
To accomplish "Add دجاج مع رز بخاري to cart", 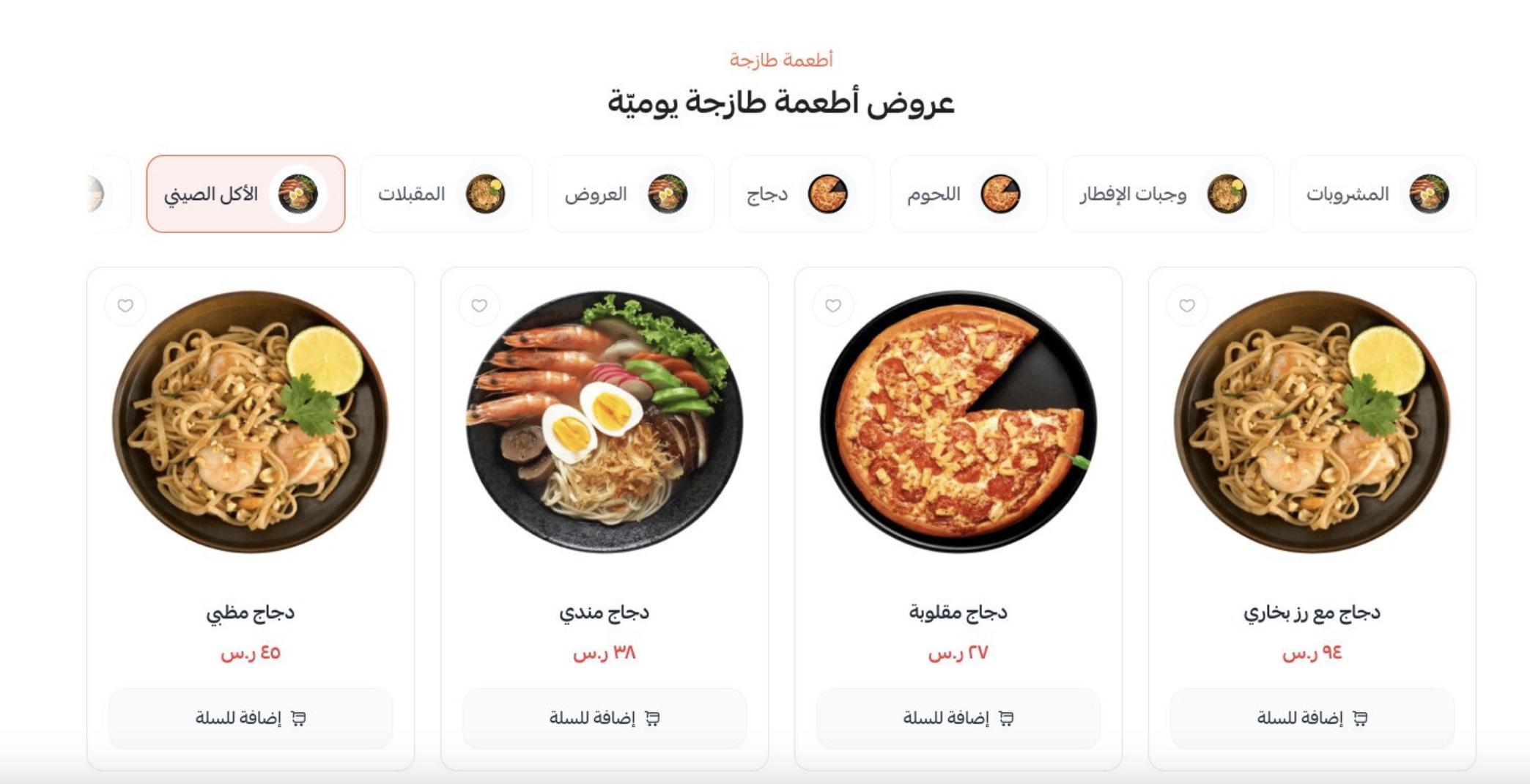I will (1312, 718).
